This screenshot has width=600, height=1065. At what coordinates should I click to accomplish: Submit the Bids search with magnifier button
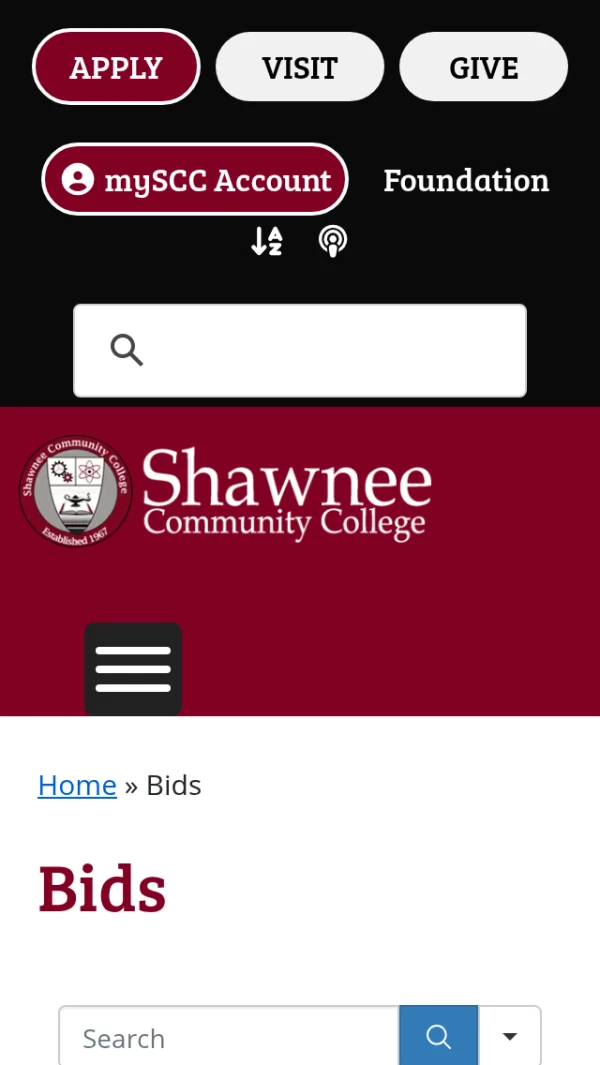[438, 1037]
